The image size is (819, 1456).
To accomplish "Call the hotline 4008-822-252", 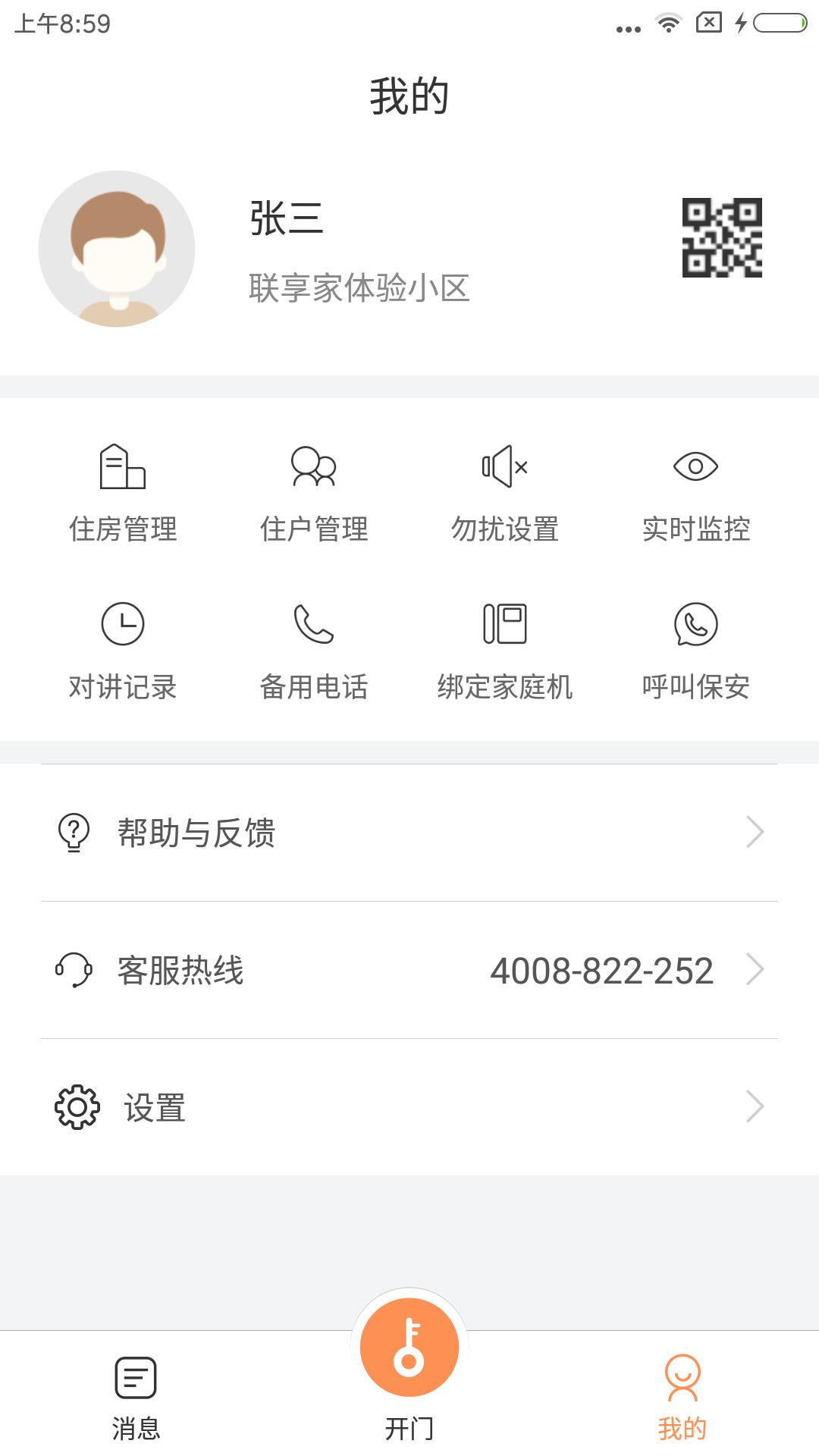I will tap(603, 971).
